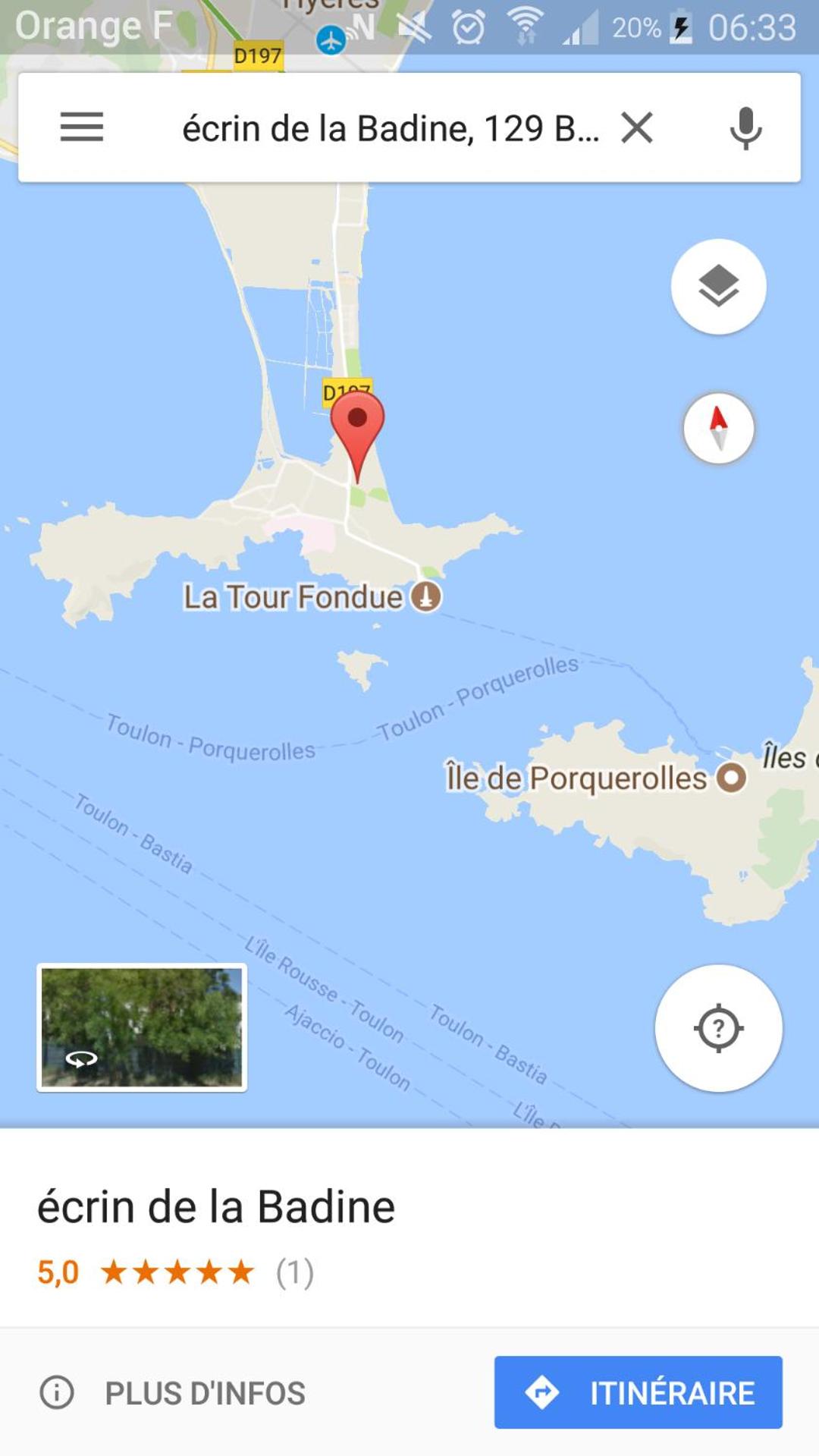Get directions with ITINÉRAIRE

click(638, 1392)
